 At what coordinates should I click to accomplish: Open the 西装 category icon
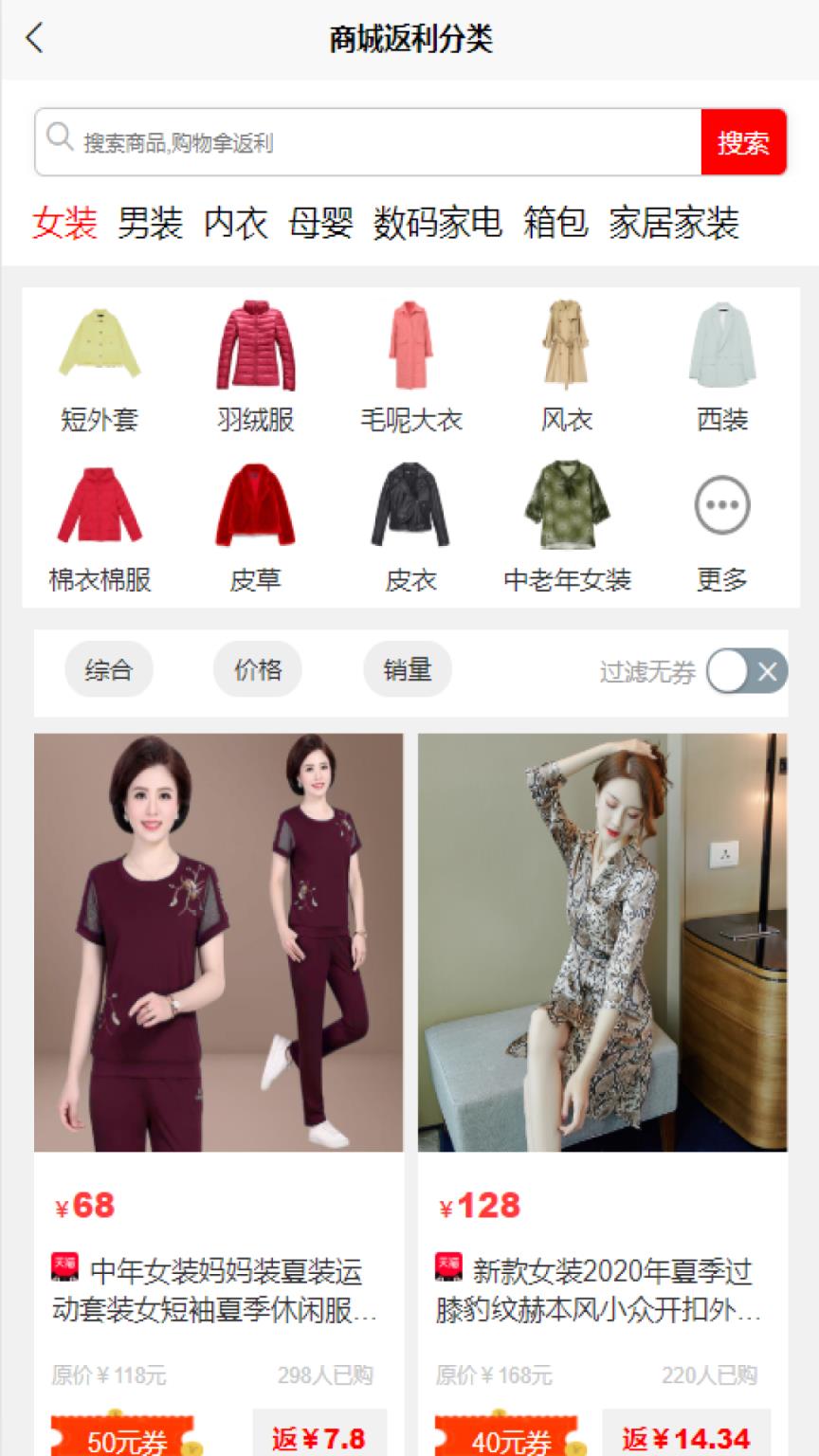[x=721, y=346]
